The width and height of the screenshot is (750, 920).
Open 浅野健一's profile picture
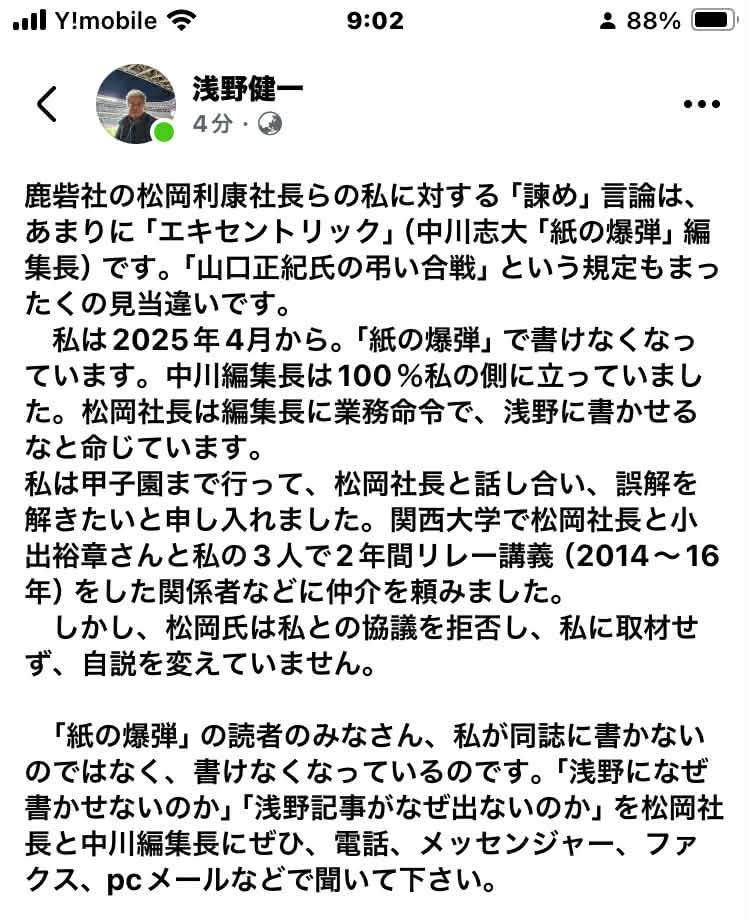tap(135, 104)
